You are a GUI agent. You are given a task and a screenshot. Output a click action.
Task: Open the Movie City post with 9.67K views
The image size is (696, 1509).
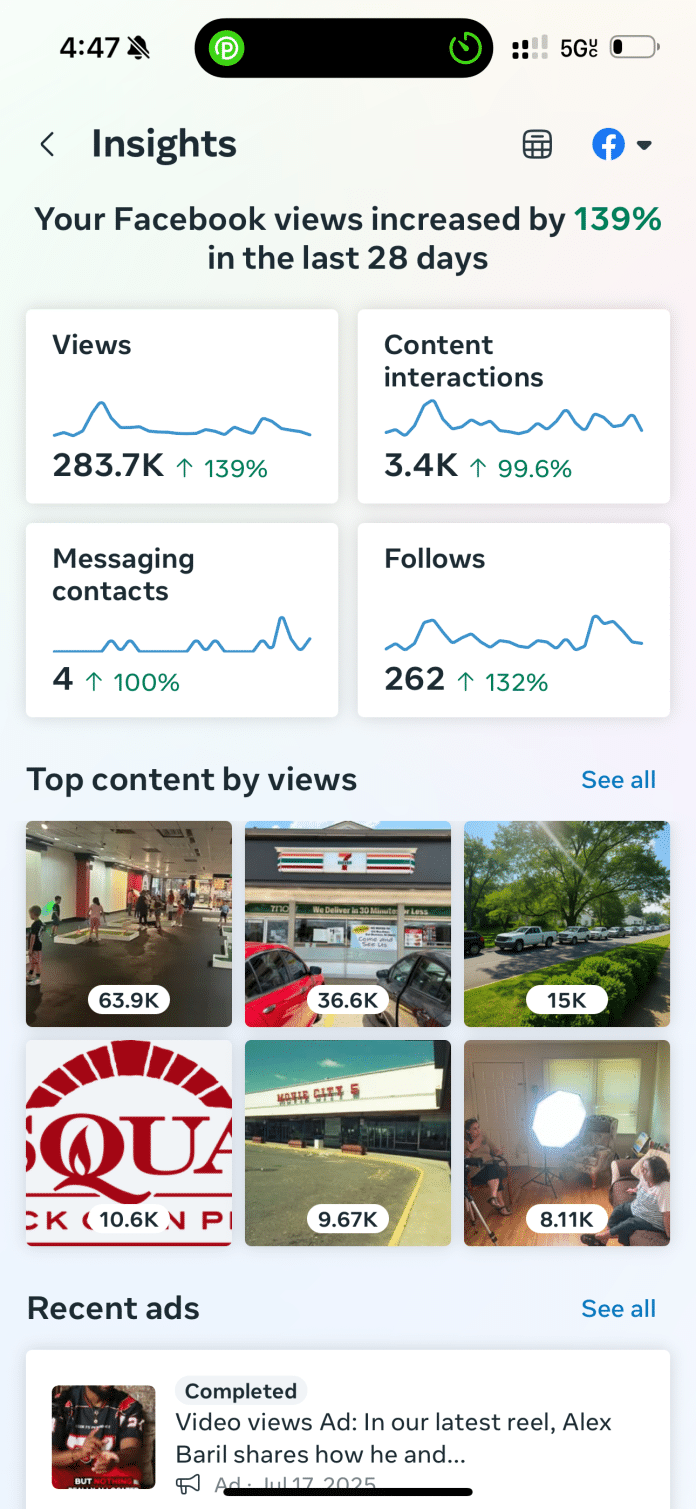tap(348, 1143)
